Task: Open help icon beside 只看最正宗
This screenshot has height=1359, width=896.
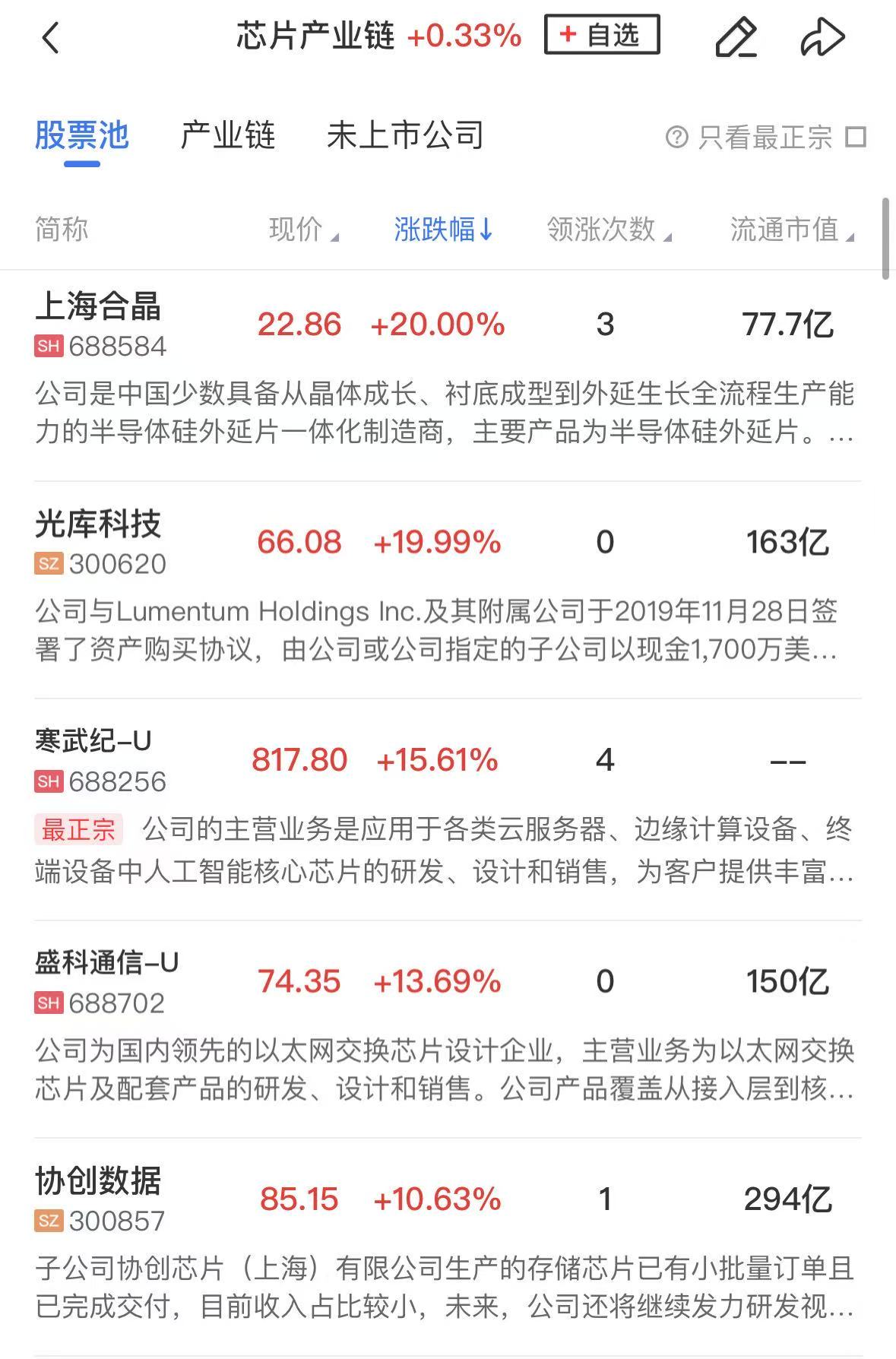Action: (x=676, y=138)
